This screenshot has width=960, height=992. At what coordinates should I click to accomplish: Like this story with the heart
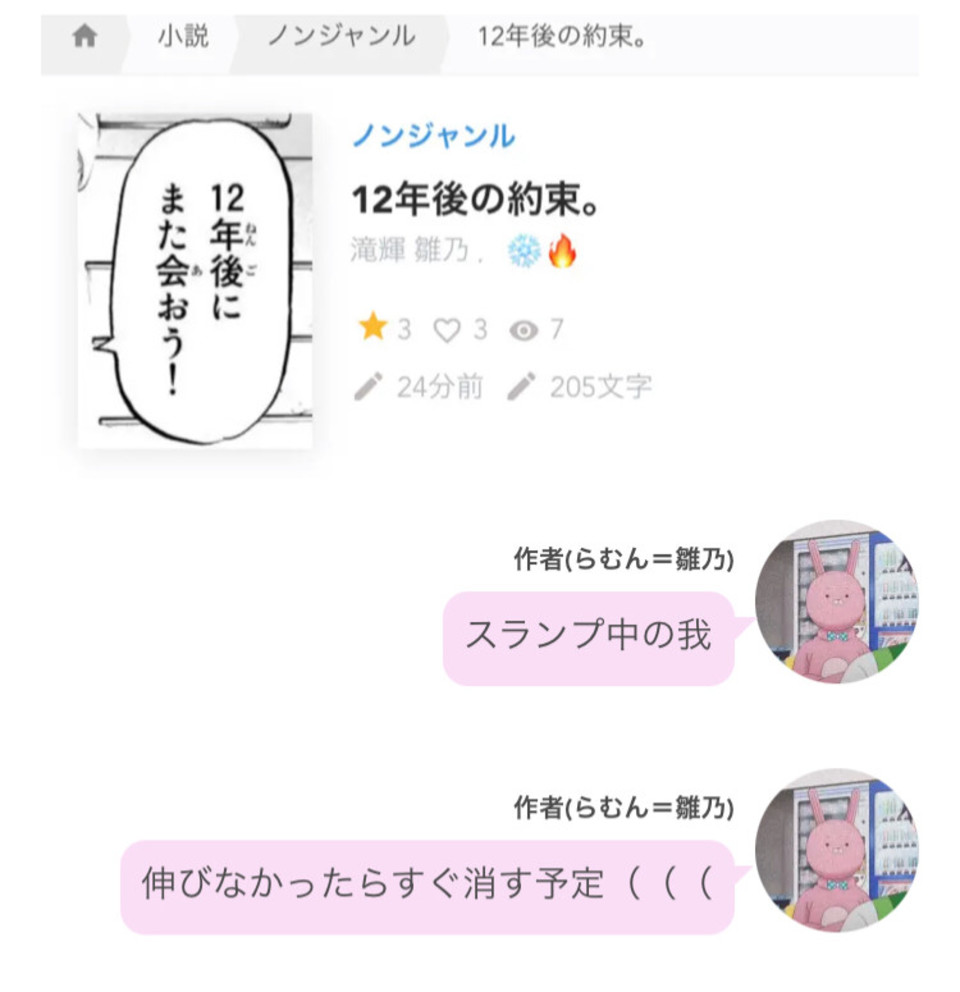tap(446, 330)
